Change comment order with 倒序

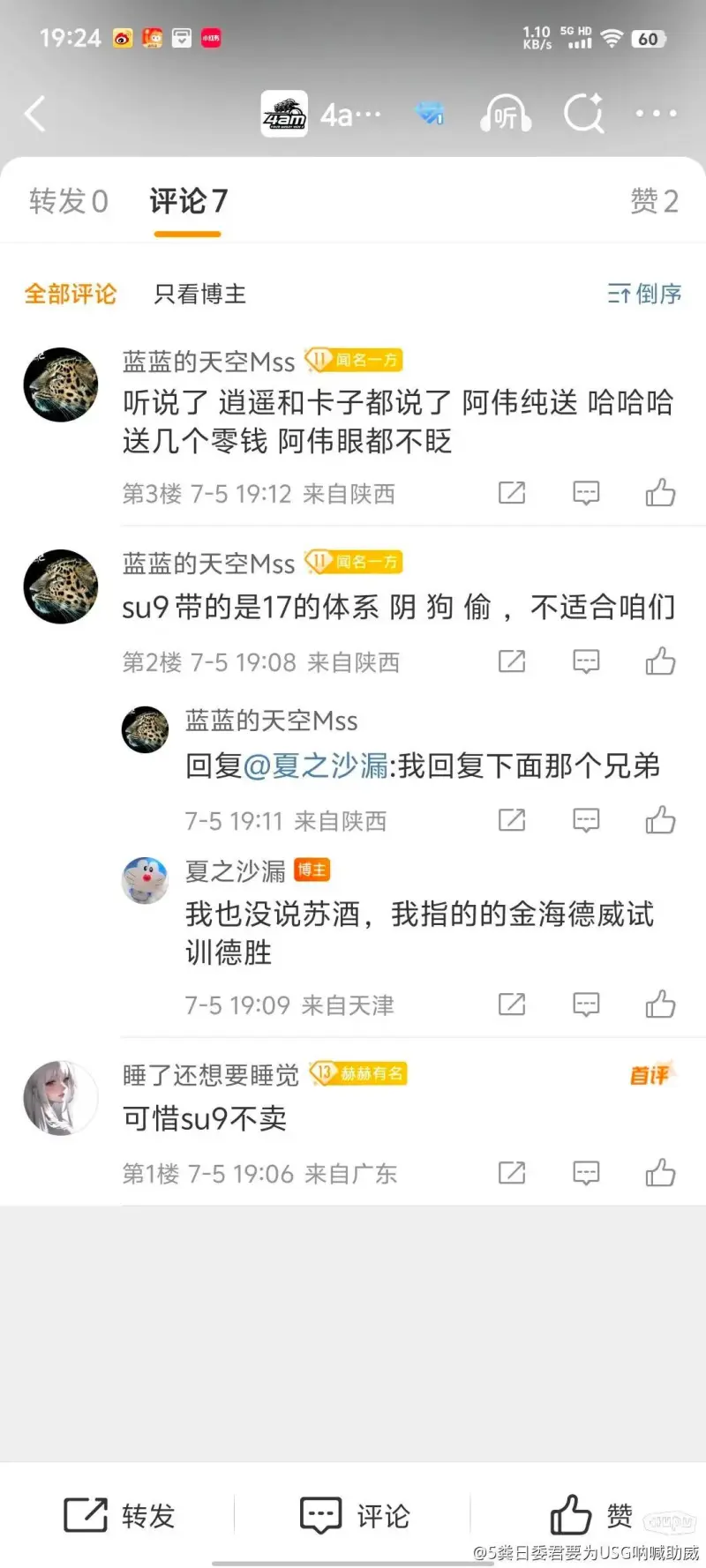(644, 294)
